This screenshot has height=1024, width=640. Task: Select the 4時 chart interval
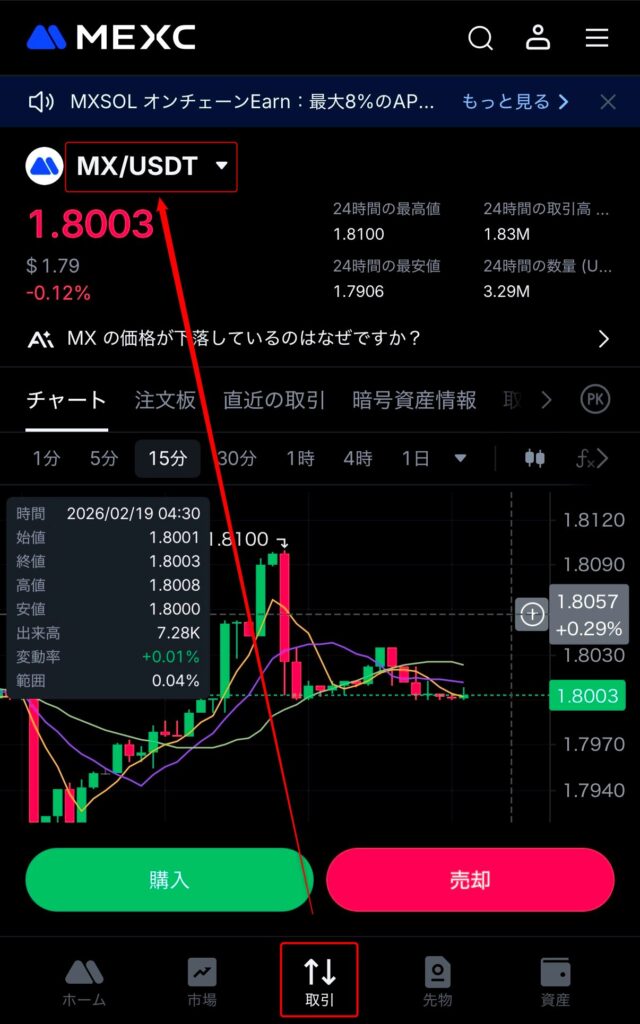point(358,459)
